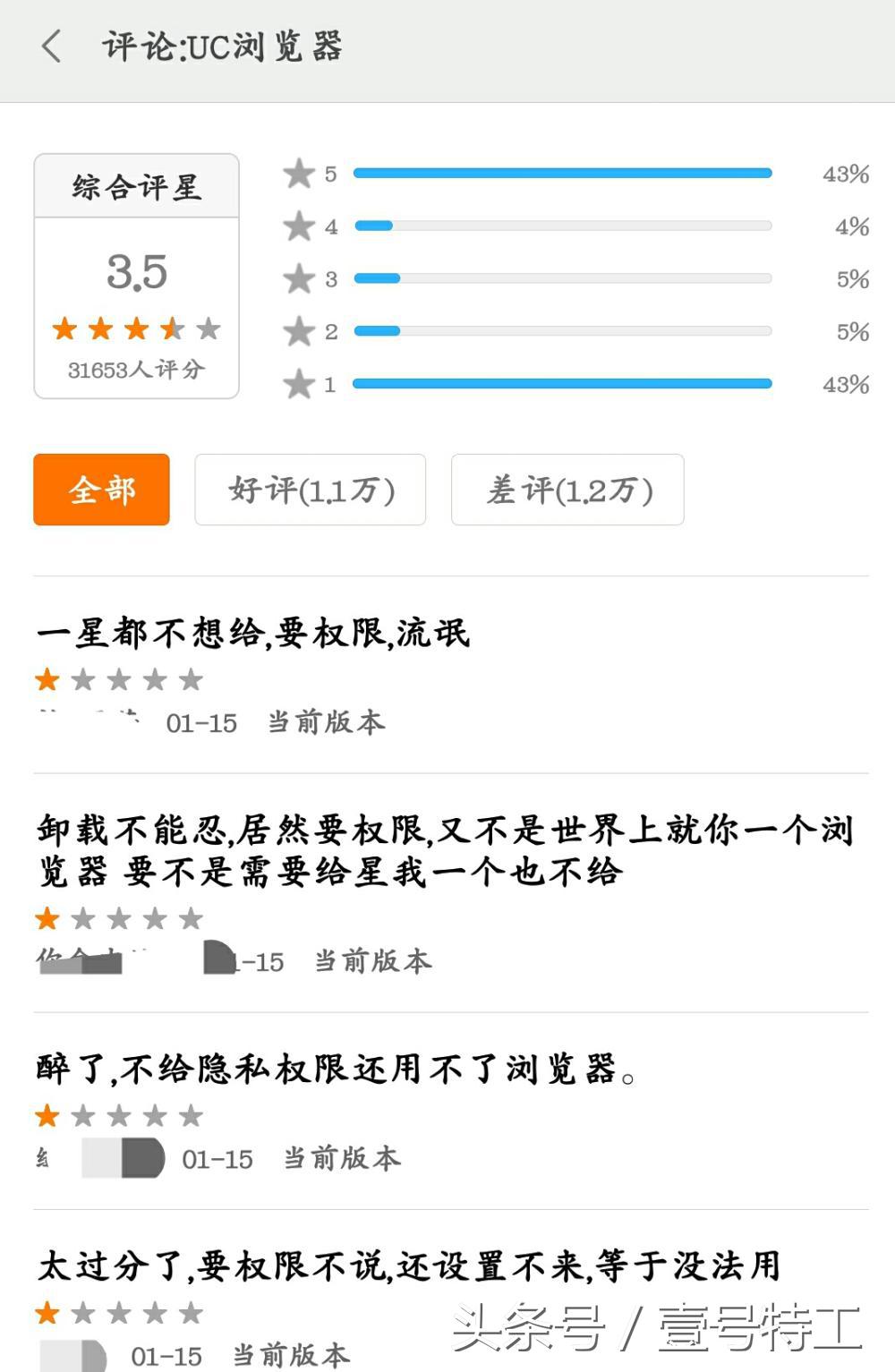Tap the back arrow to leave reviews page

(51, 47)
